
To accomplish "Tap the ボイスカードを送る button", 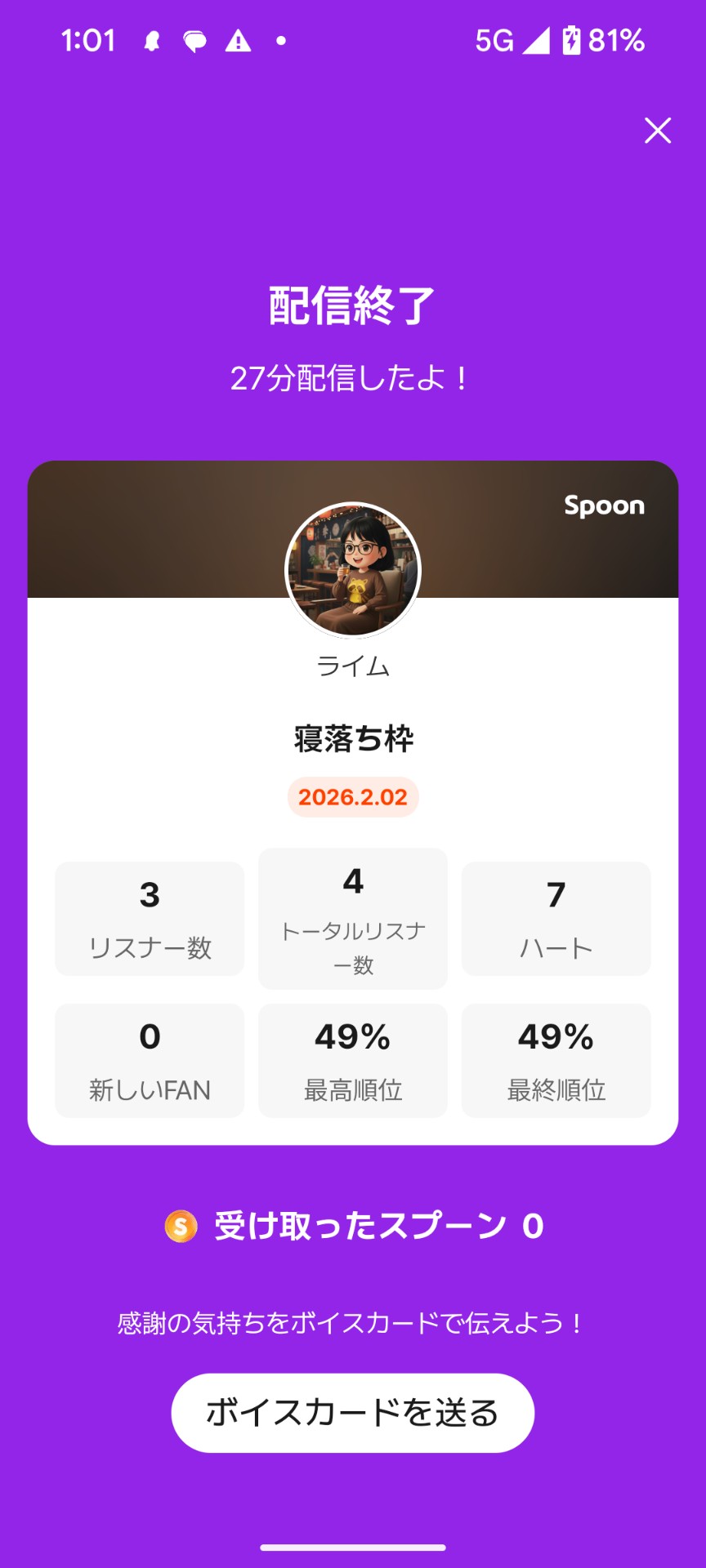I will (x=353, y=1413).
